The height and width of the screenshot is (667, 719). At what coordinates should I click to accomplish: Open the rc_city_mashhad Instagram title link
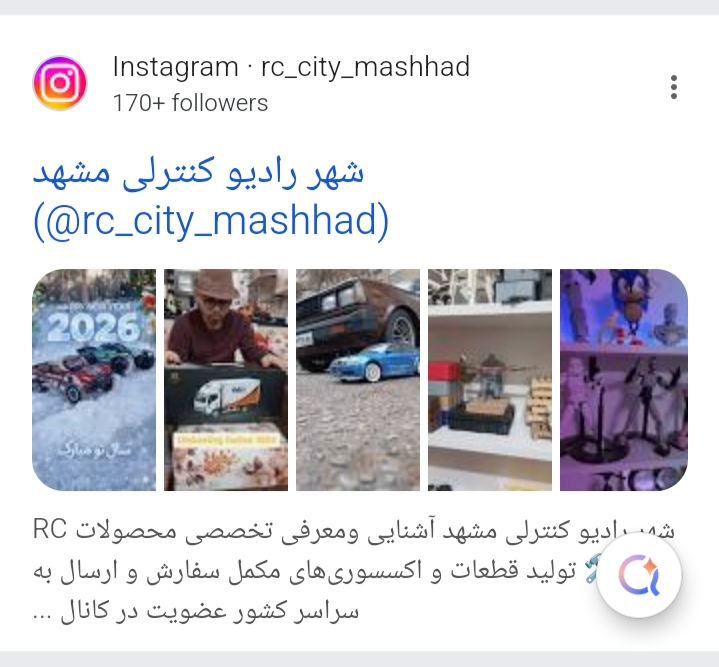(x=210, y=197)
